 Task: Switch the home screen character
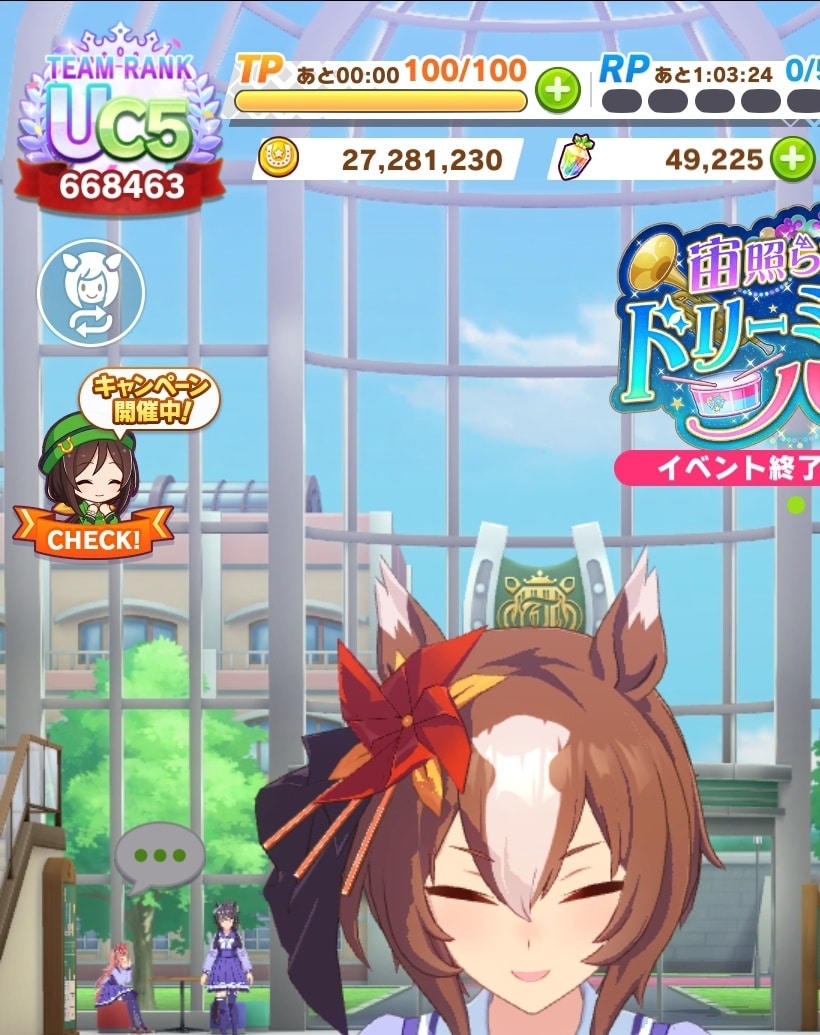click(x=91, y=293)
